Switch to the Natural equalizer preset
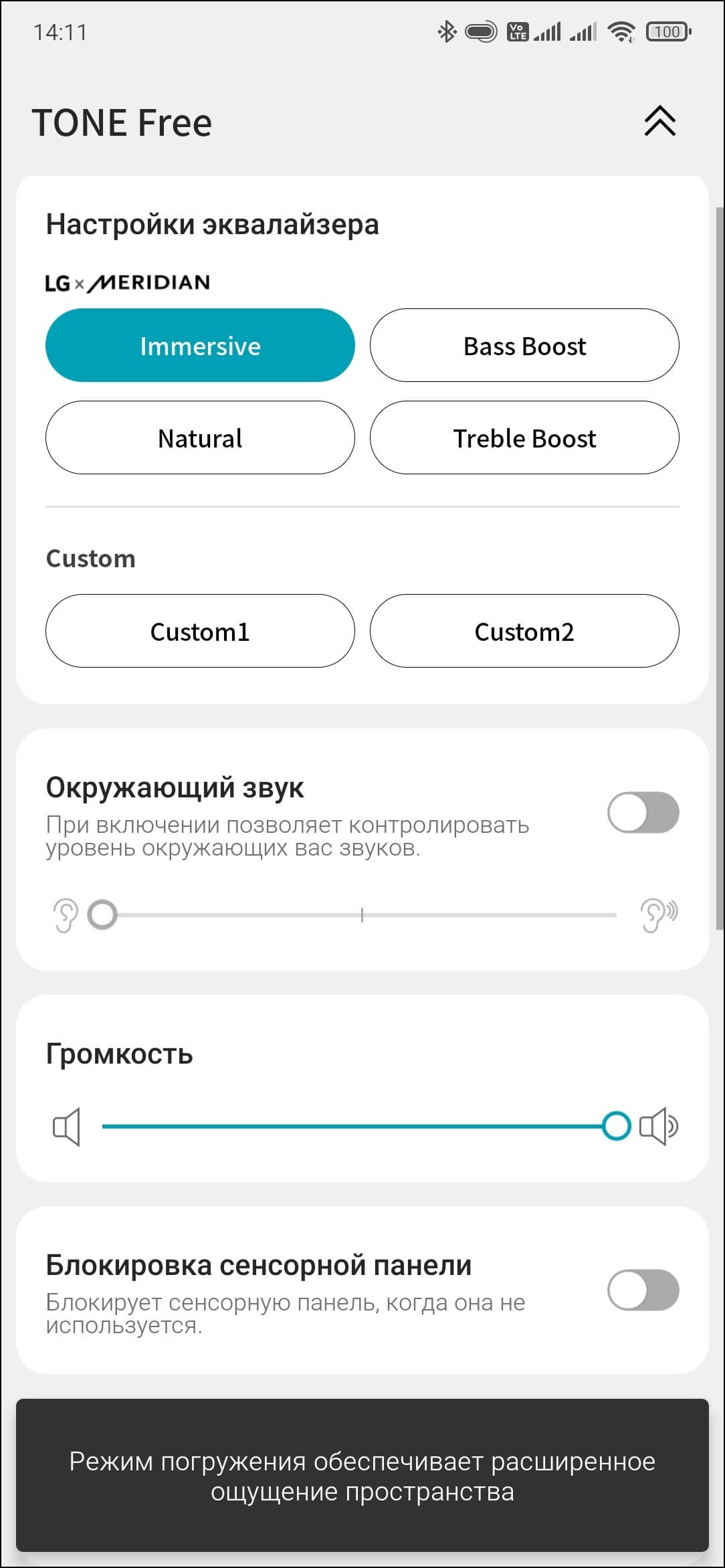This screenshot has height=1568, width=725. [200, 438]
